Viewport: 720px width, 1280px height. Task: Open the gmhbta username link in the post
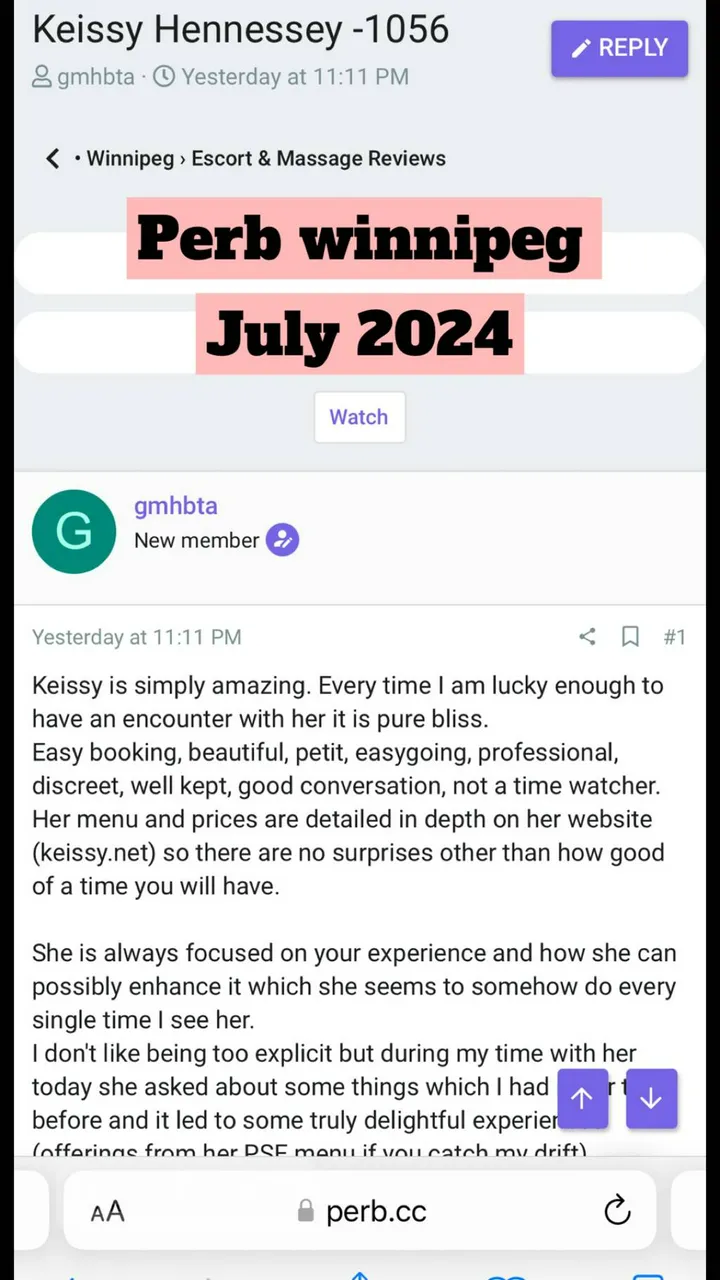pos(175,506)
